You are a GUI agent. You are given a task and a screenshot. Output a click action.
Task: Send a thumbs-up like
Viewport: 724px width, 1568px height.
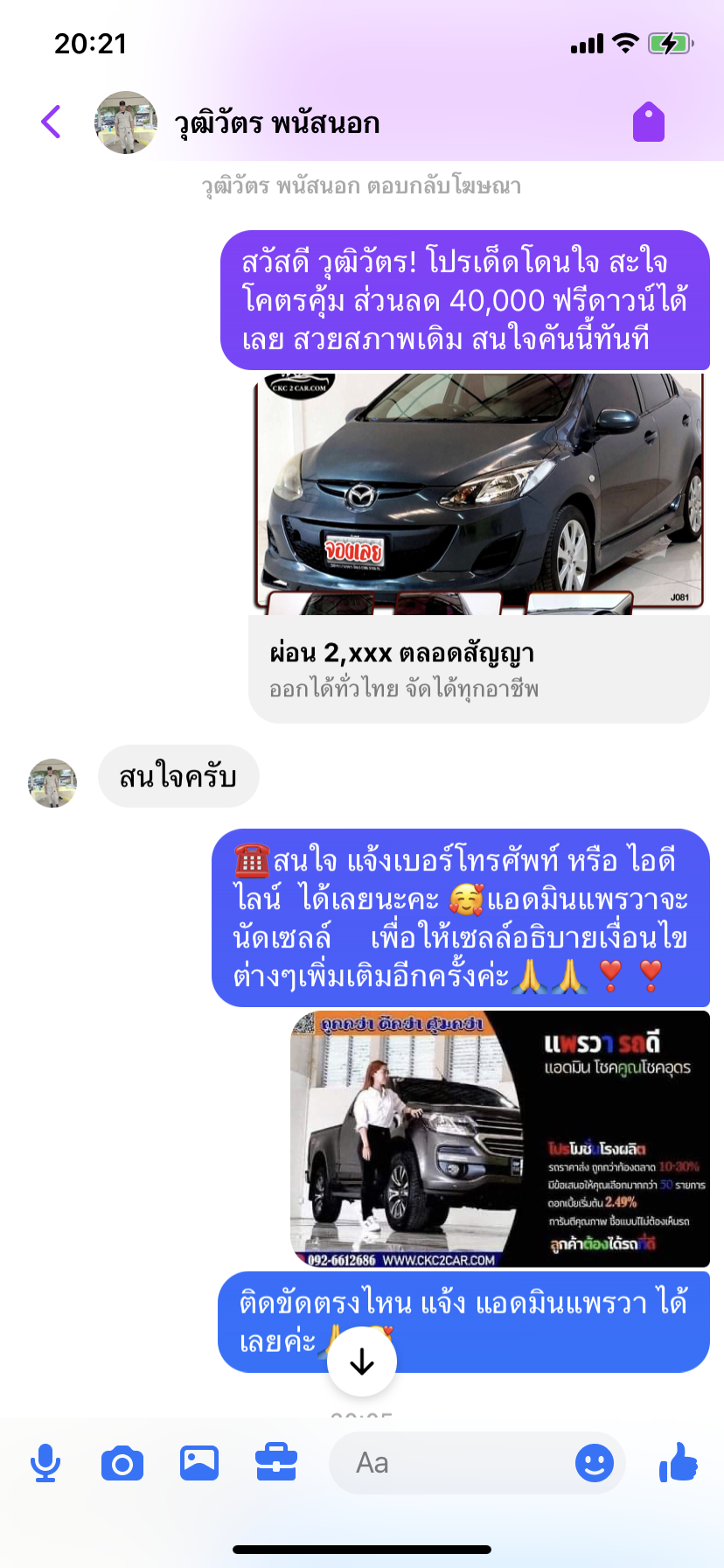tap(679, 1461)
